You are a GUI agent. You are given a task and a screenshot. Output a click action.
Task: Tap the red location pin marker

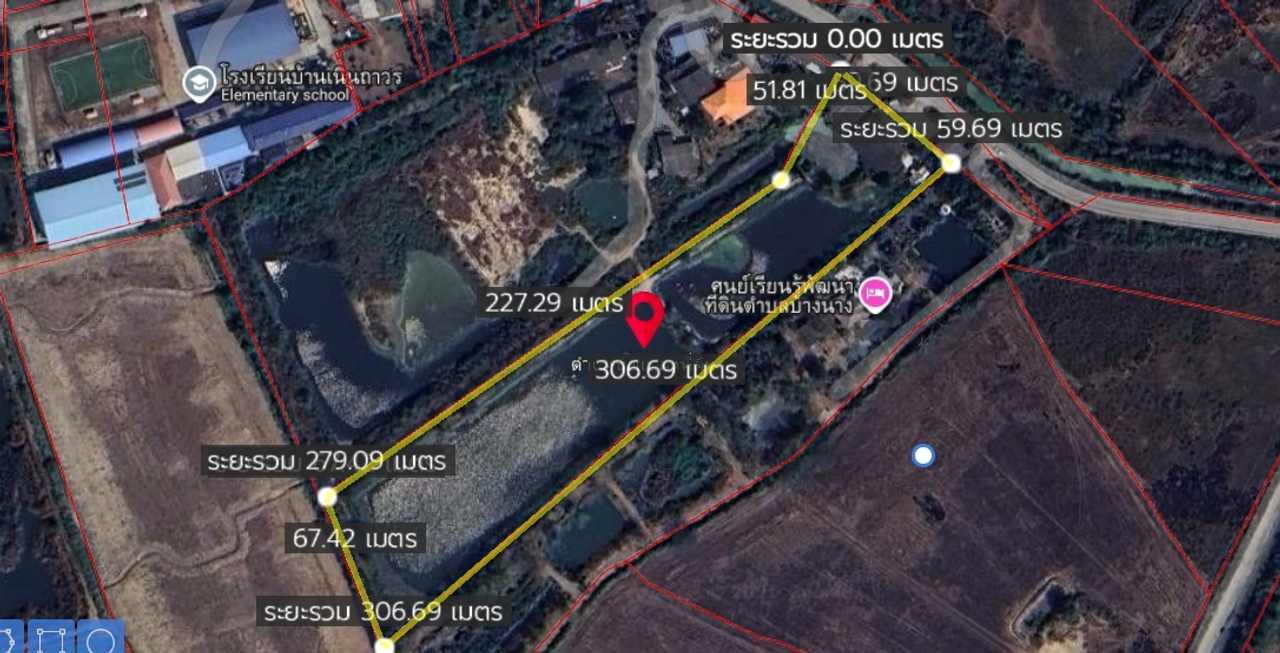646,317
